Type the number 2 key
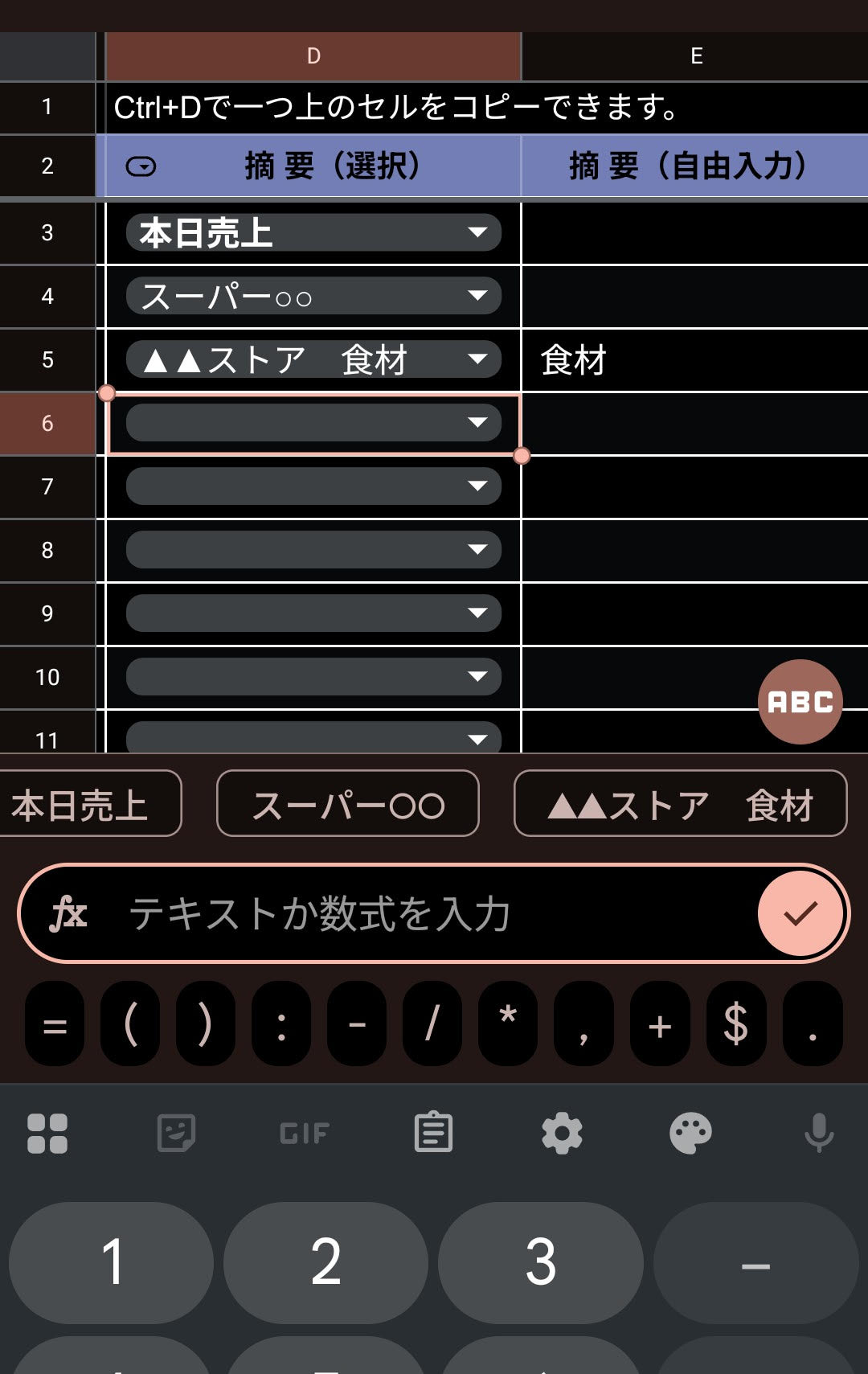The width and height of the screenshot is (868, 1374). point(325,1262)
